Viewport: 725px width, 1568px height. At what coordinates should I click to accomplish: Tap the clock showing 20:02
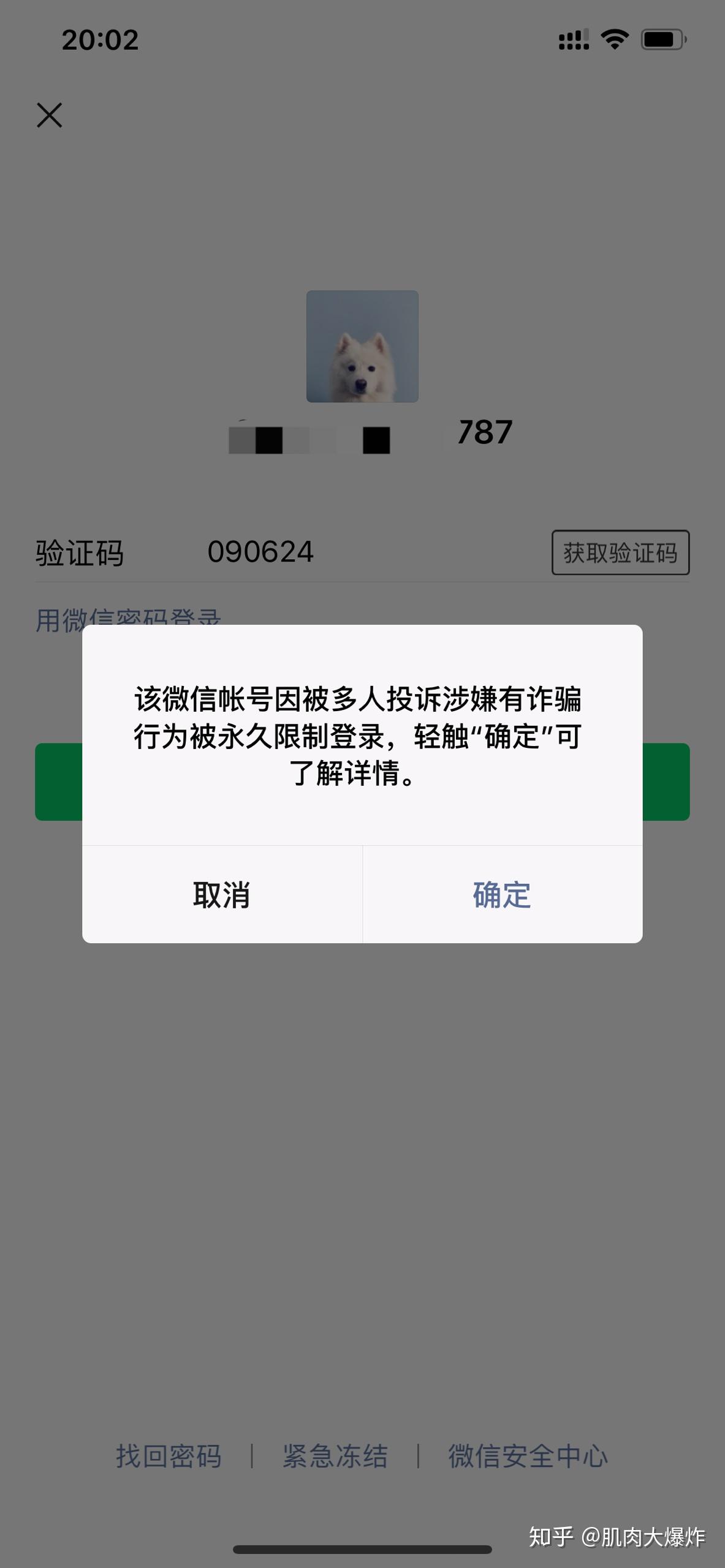(100, 39)
